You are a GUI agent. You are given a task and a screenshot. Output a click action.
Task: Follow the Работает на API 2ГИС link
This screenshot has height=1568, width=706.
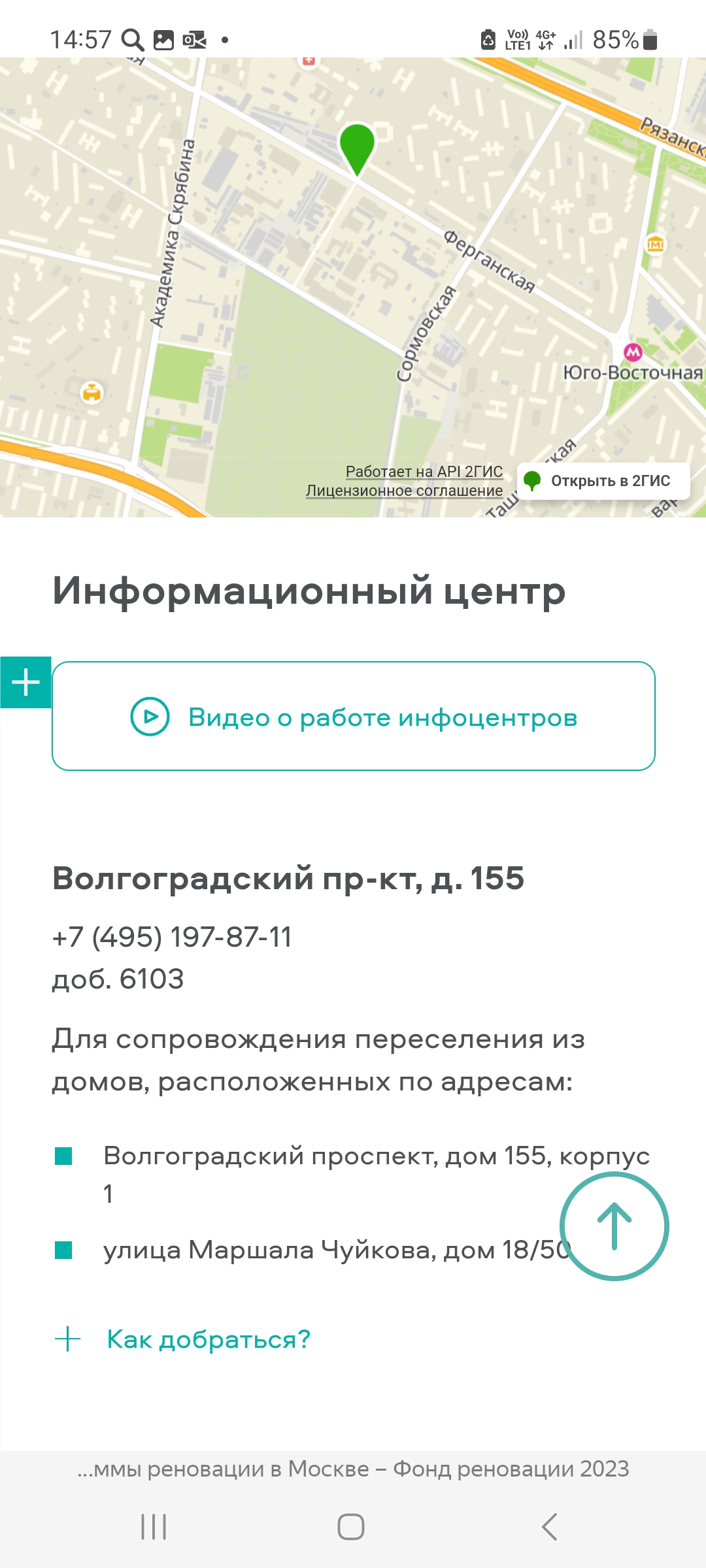tap(424, 471)
